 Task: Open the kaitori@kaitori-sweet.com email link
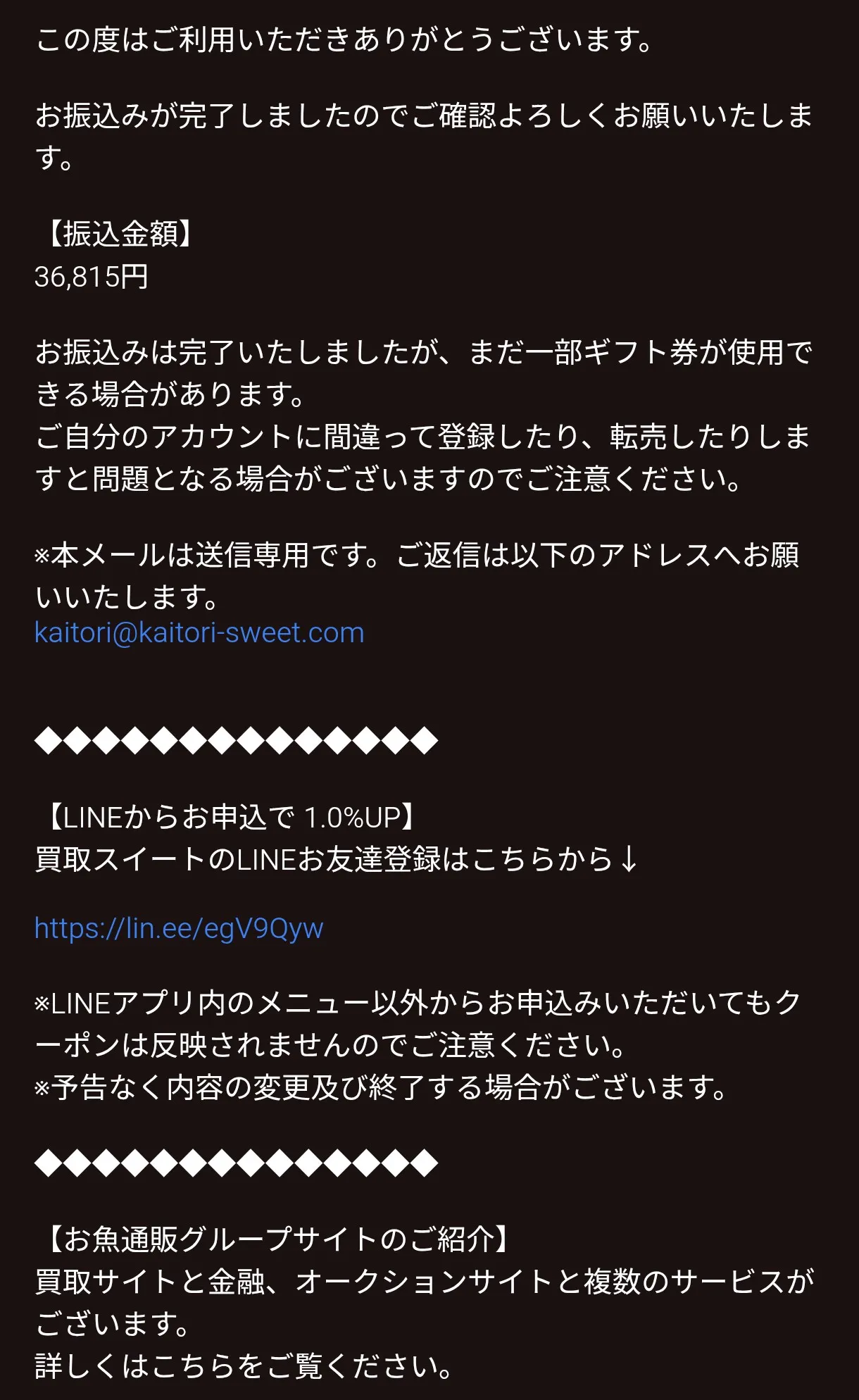[199, 632]
